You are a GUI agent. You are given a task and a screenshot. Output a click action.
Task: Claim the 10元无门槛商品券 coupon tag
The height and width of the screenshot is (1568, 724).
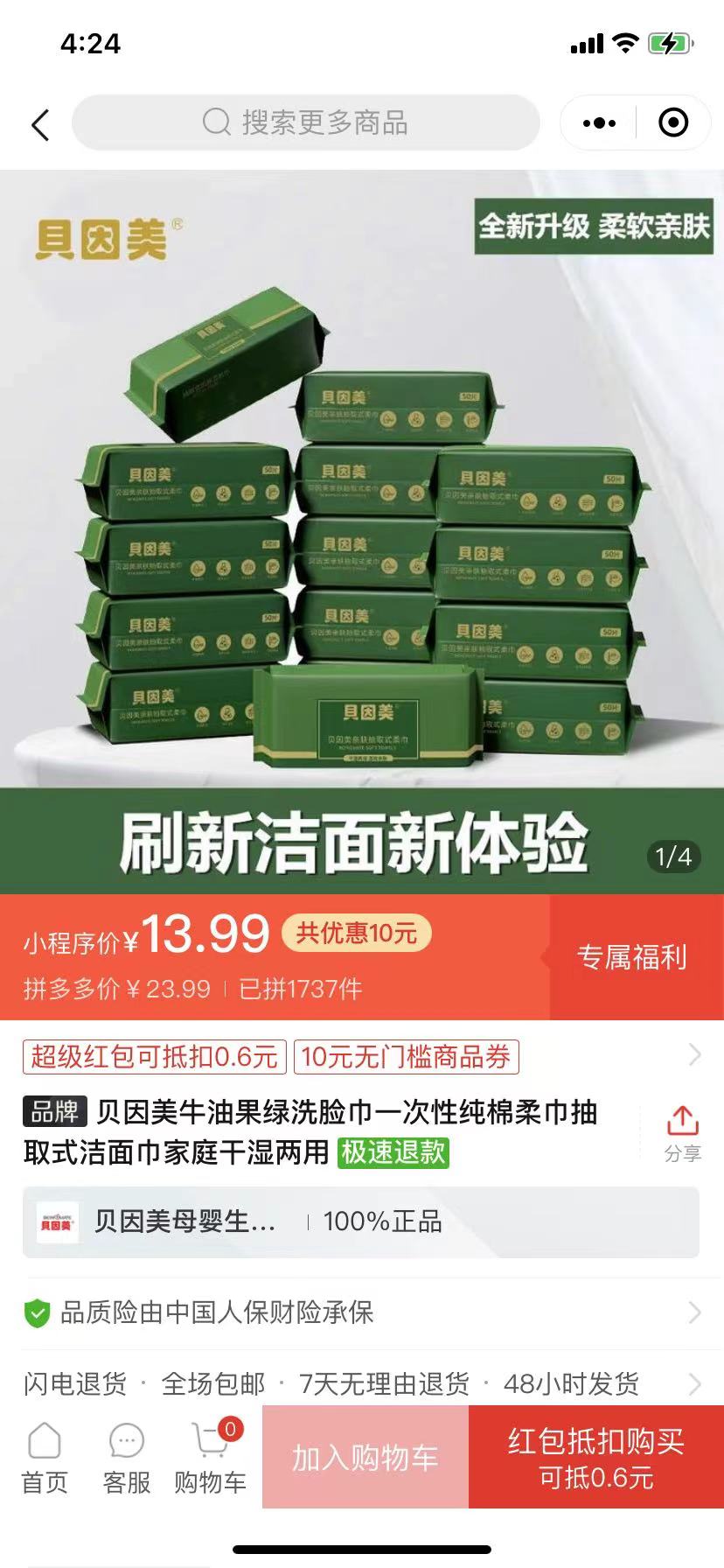406,1057
